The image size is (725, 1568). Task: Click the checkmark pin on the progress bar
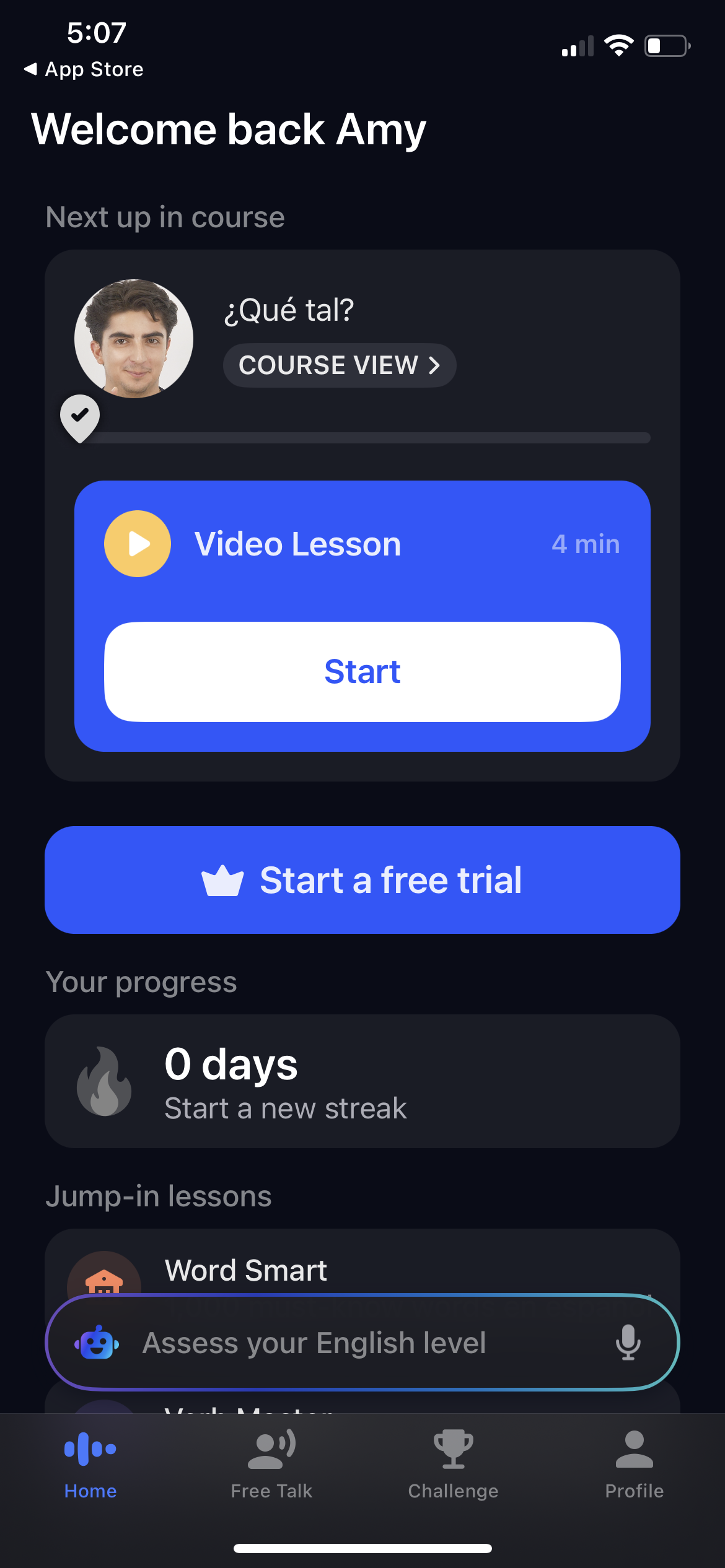80,416
